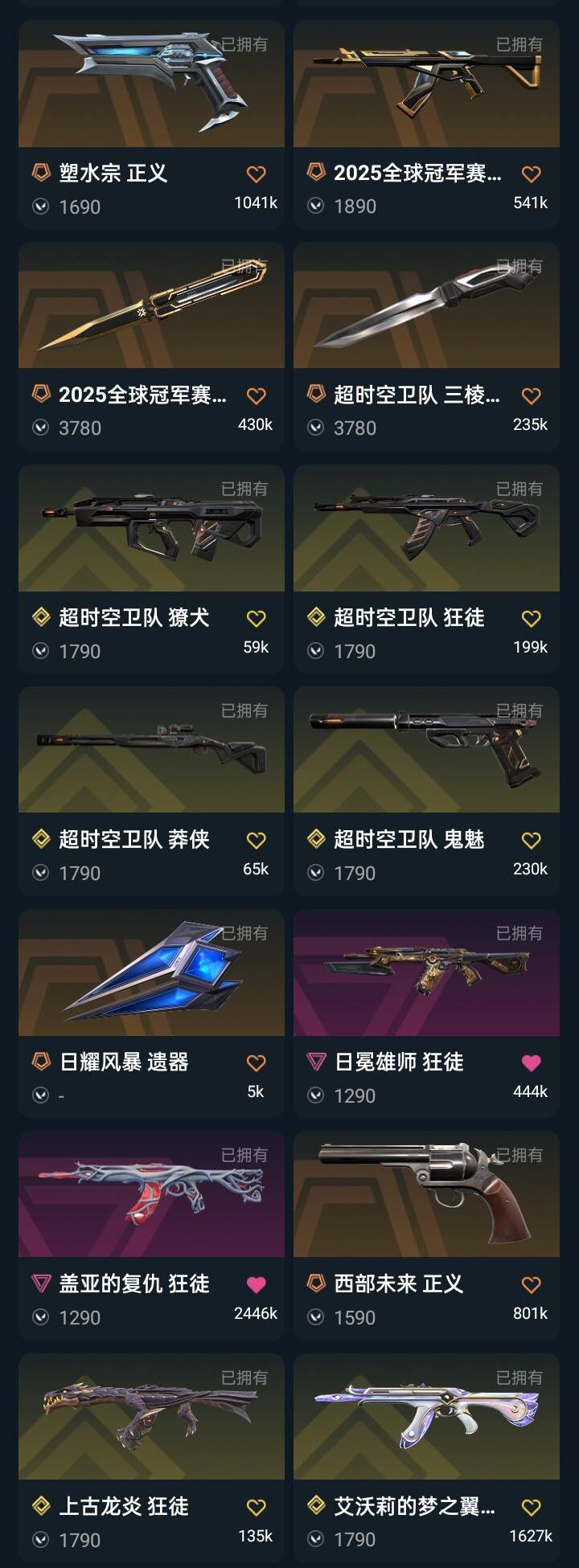The width and height of the screenshot is (579, 1568).
Task: Favorite the 日耀风暴 遗器 item
Action: tap(256, 1063)
